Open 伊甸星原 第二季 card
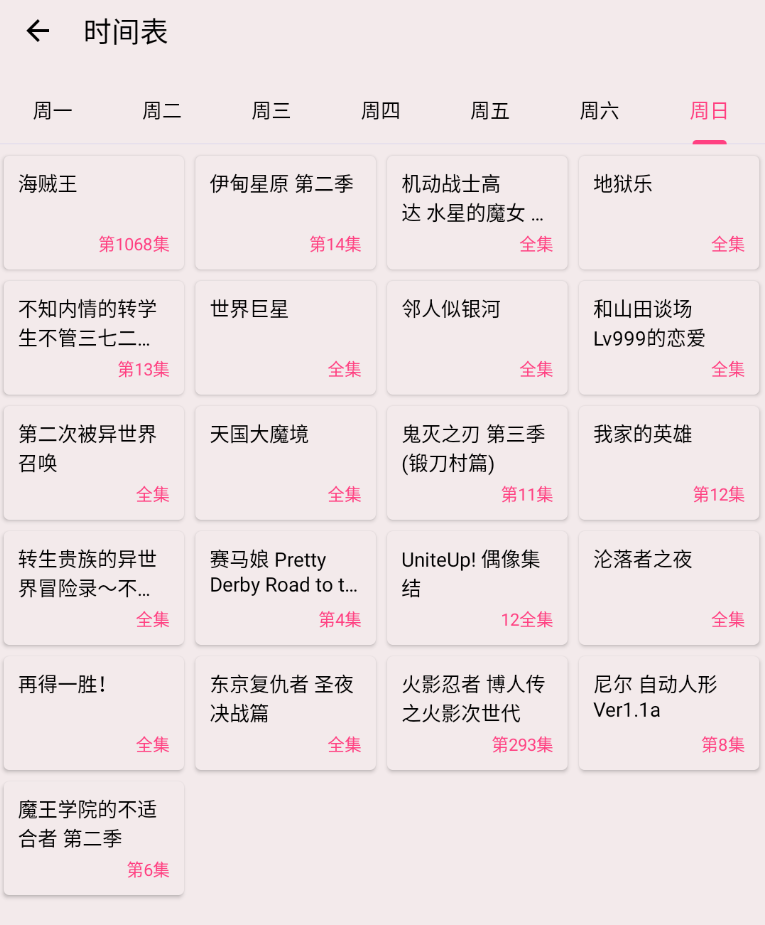Viewport: 765px width, 925px height. click(x=285, y=212)
